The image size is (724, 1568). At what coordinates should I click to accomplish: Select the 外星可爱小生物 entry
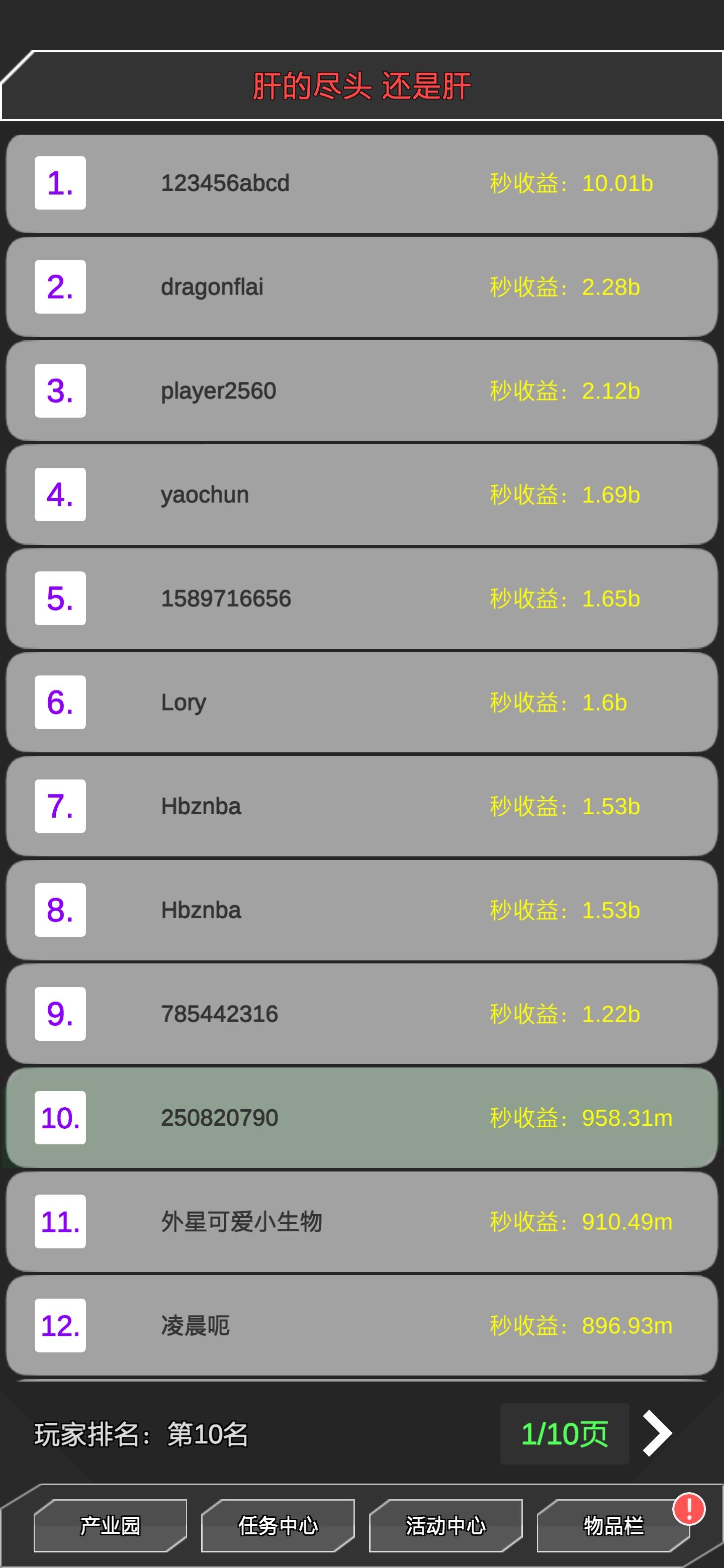coord(361,1222)
